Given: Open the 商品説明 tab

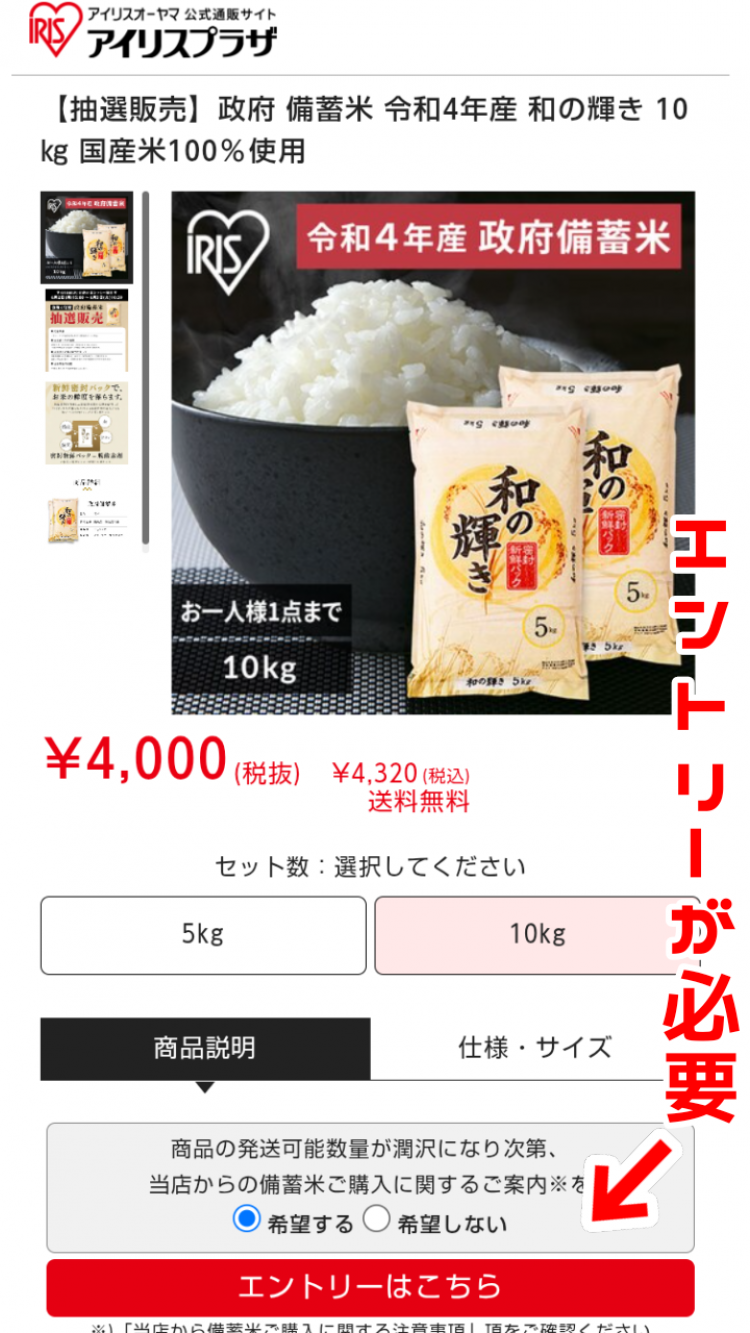Looking at the screenshot, I should pyautogui.click(x=205, y=1048).
